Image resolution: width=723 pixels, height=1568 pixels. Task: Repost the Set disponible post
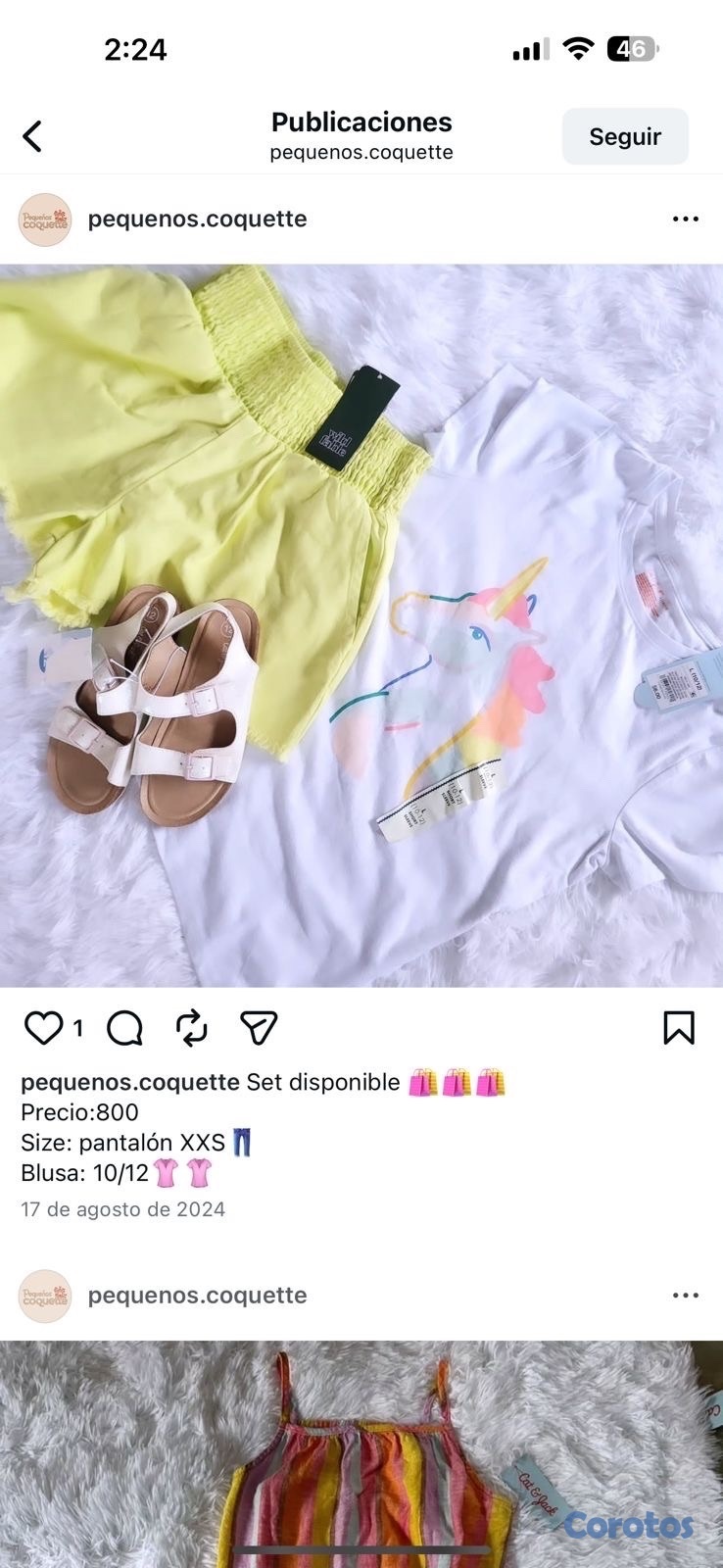(192, 1028)
